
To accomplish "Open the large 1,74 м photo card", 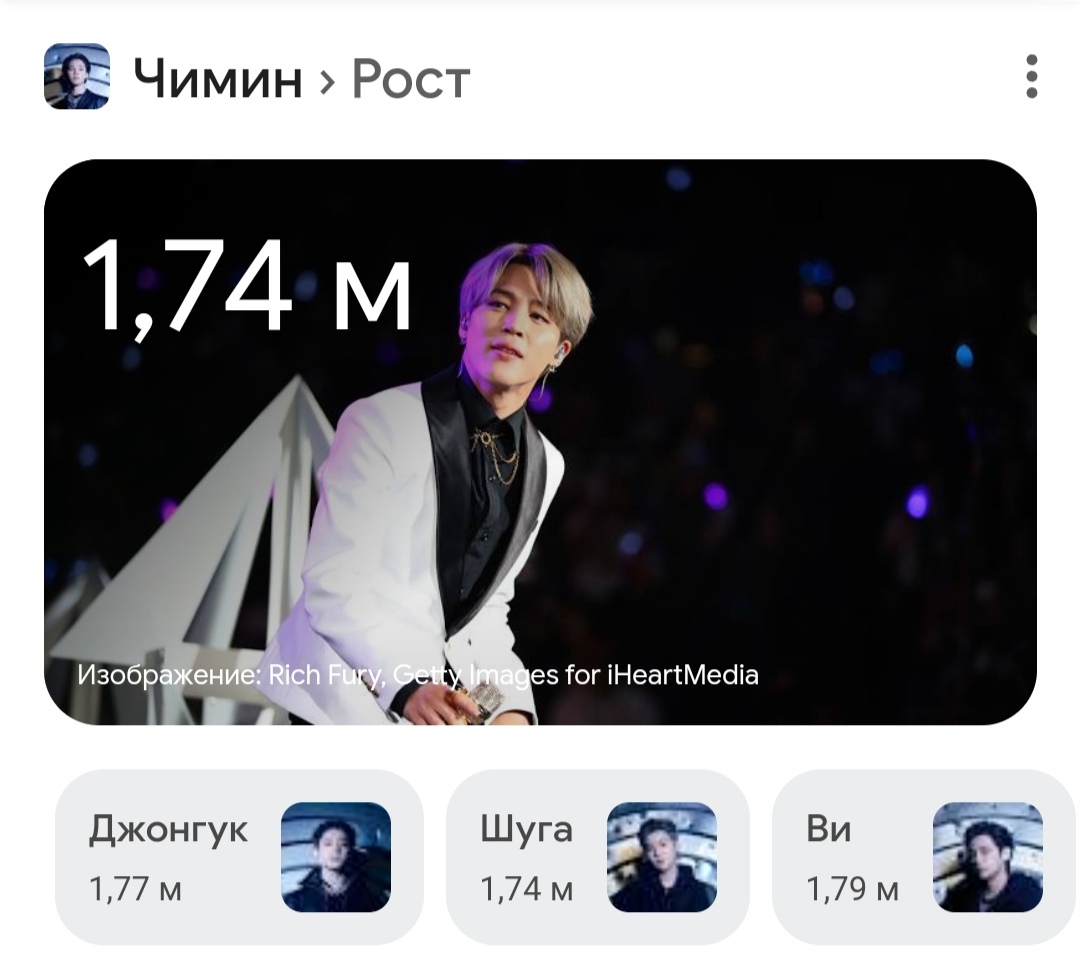I will coord(540,442).
